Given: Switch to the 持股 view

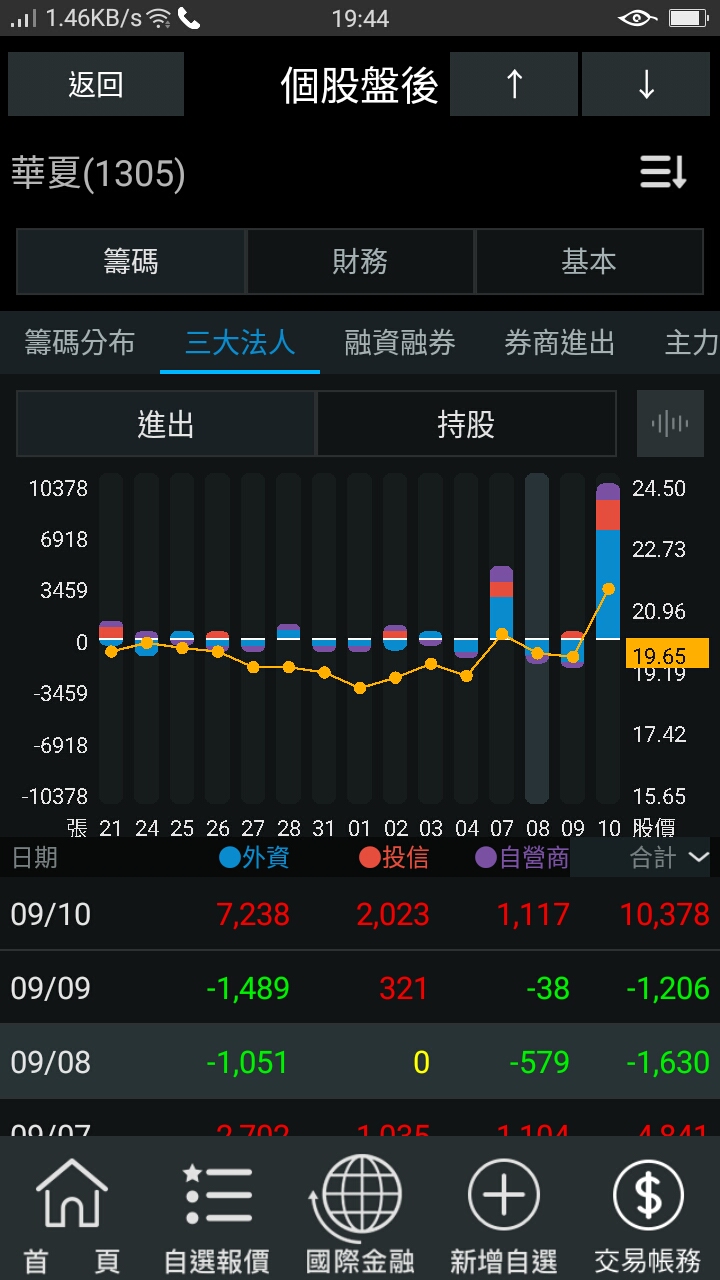Looking at the screenshot, I should click(466, 424).
